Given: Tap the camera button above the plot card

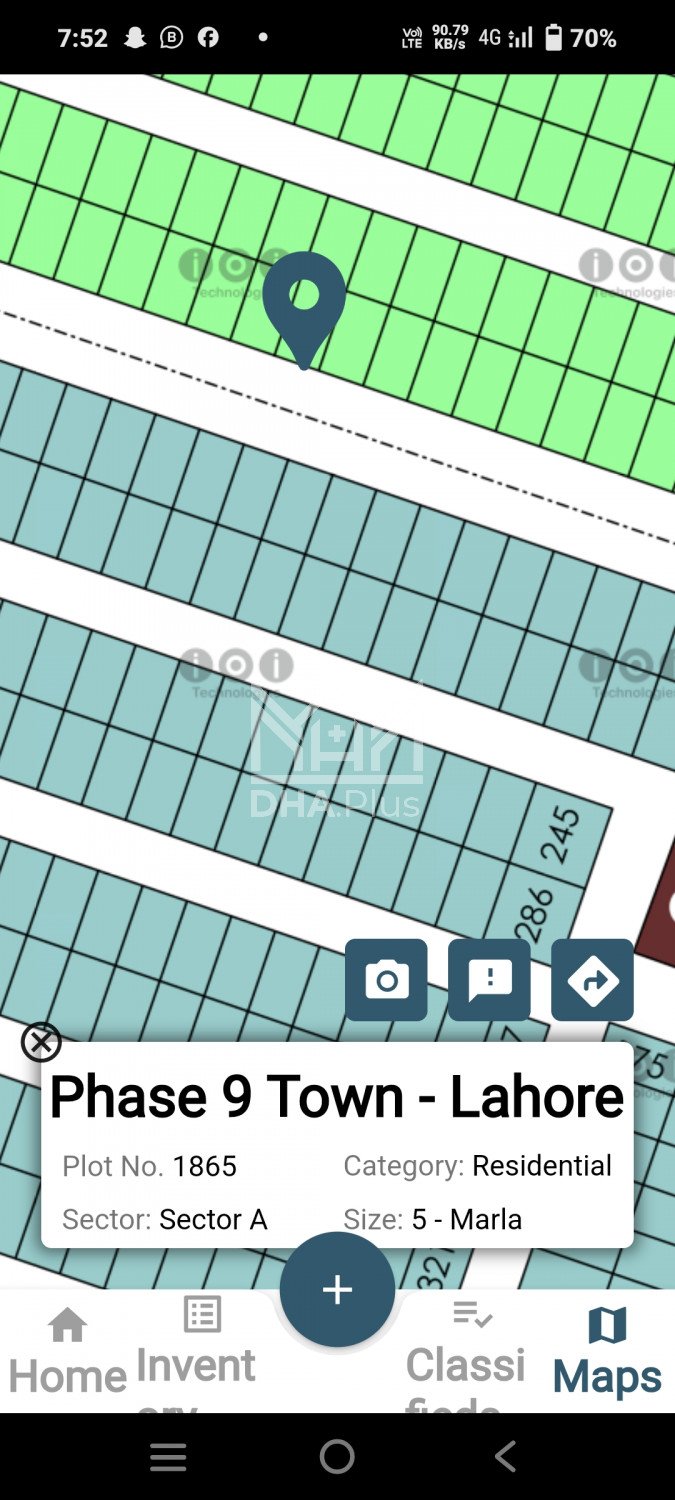Looking at the screenshot, I should click(x=386, y=980).
